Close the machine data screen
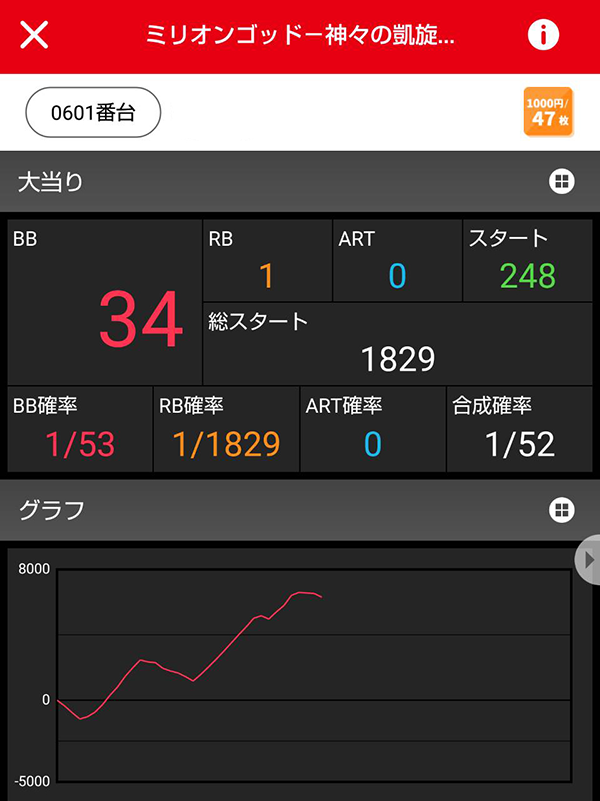Image resolution: width=600 pixels, height=801 pixels. (35, 36)
